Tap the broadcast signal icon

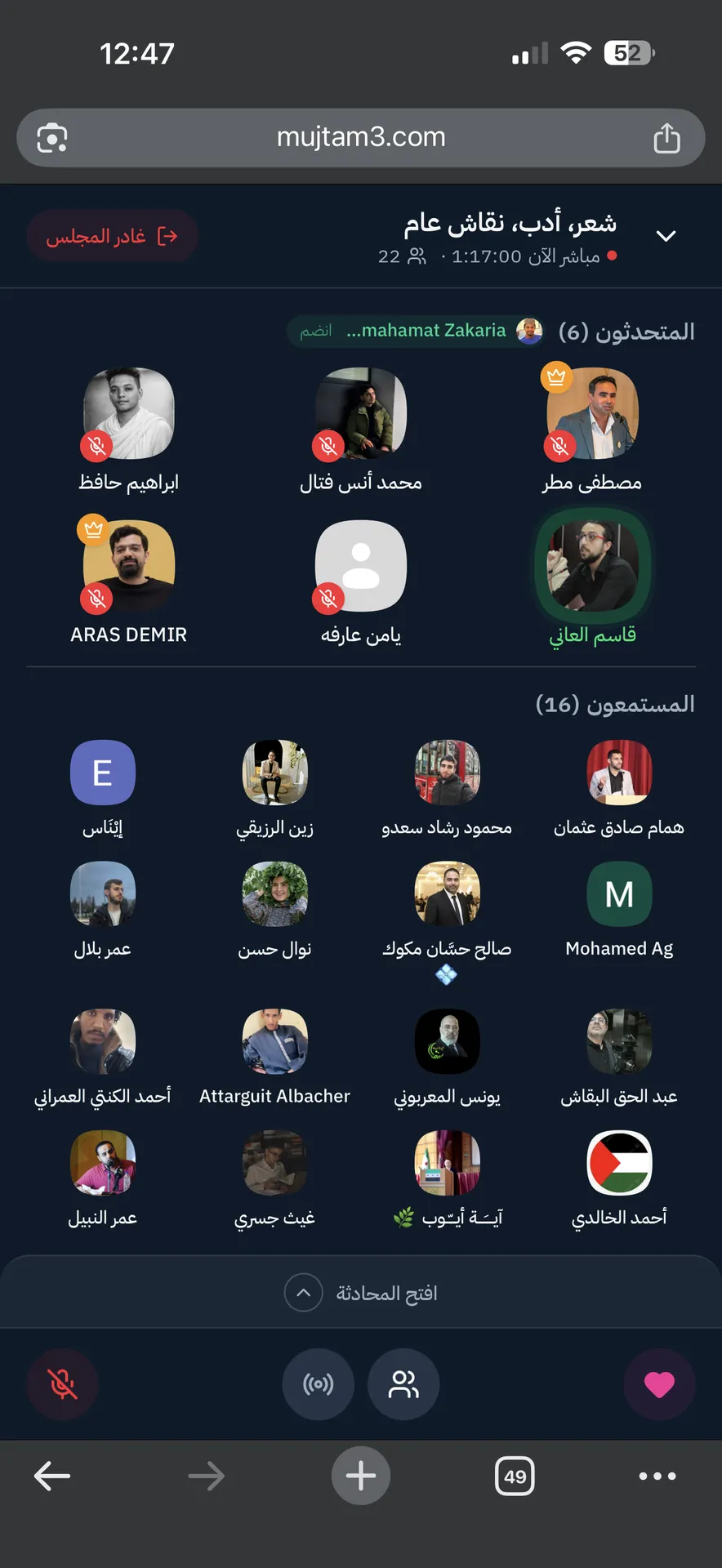click(x=318, y=1384)
